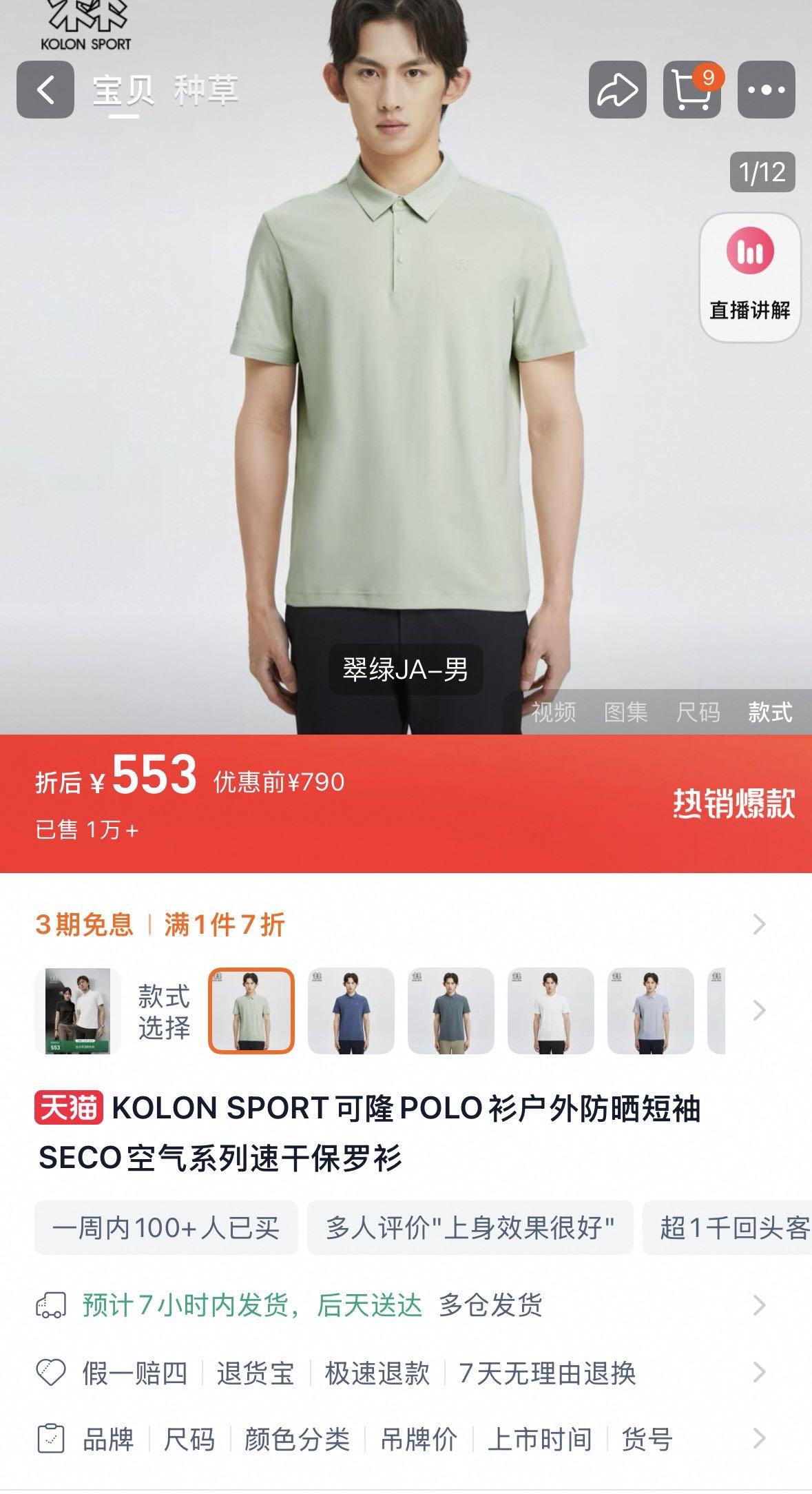The image size is (812, 1494).
Task: Select the dark green polo style
Action: tap(451, 1011)
